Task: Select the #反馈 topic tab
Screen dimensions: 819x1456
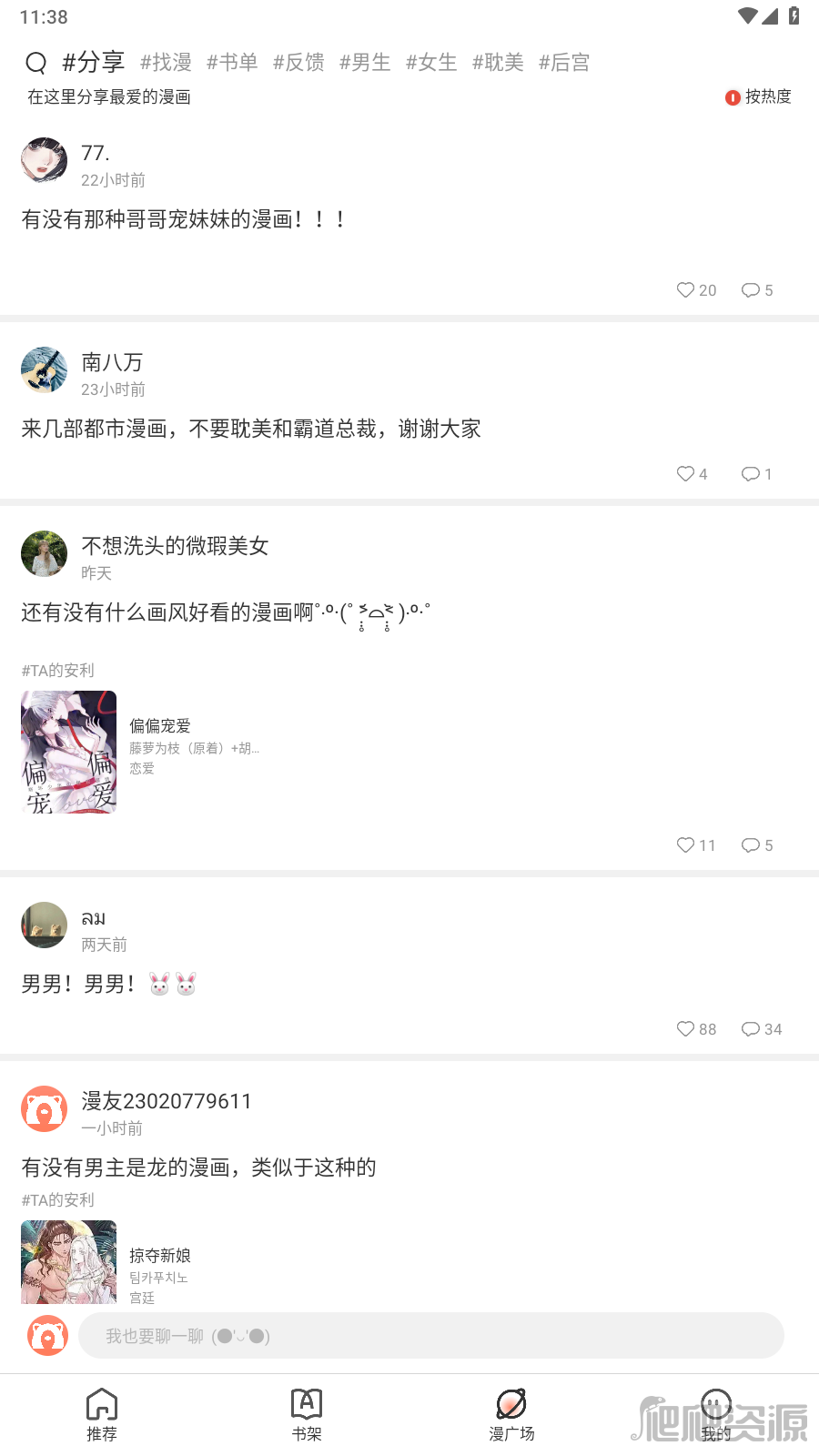Action: [x=298, y=62]
